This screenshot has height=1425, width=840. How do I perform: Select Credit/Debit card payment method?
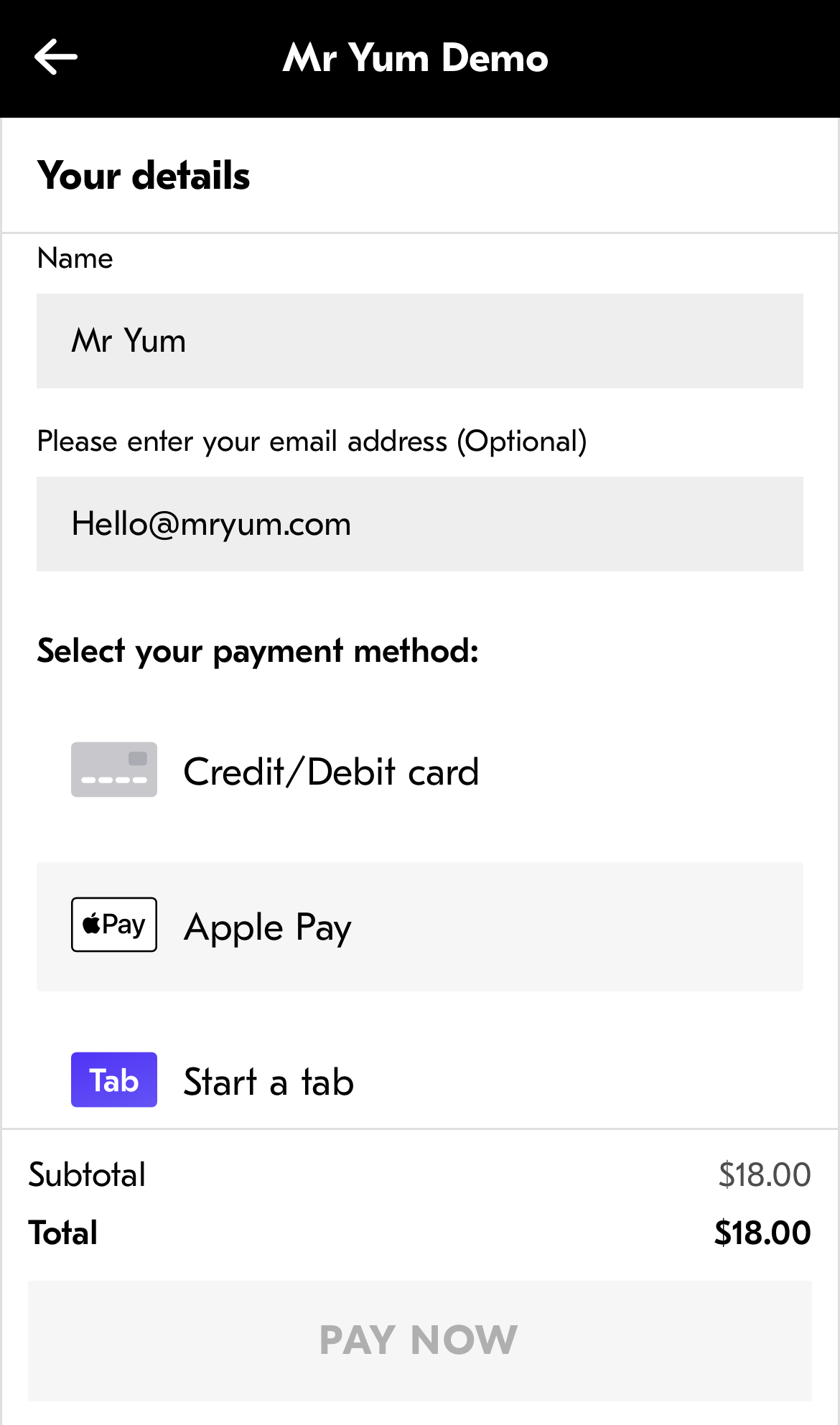click(x=420, y=772)
